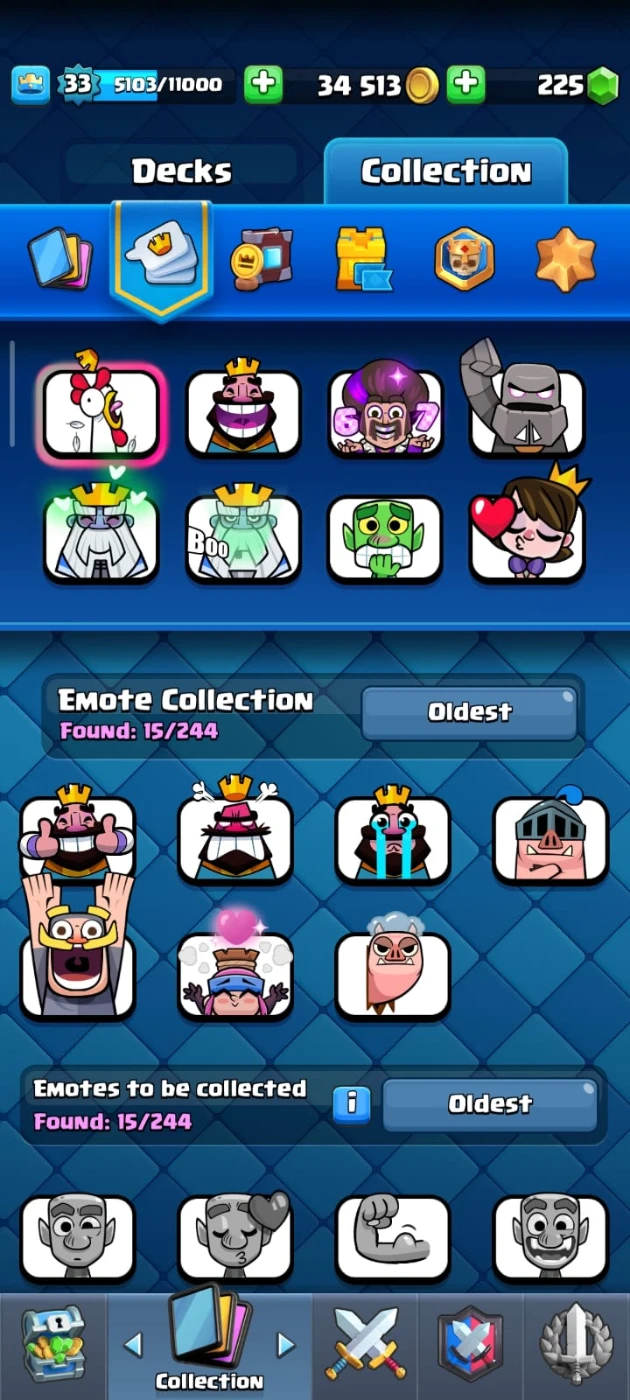
Task: Add more gold with the plus button
Action: 466,85
